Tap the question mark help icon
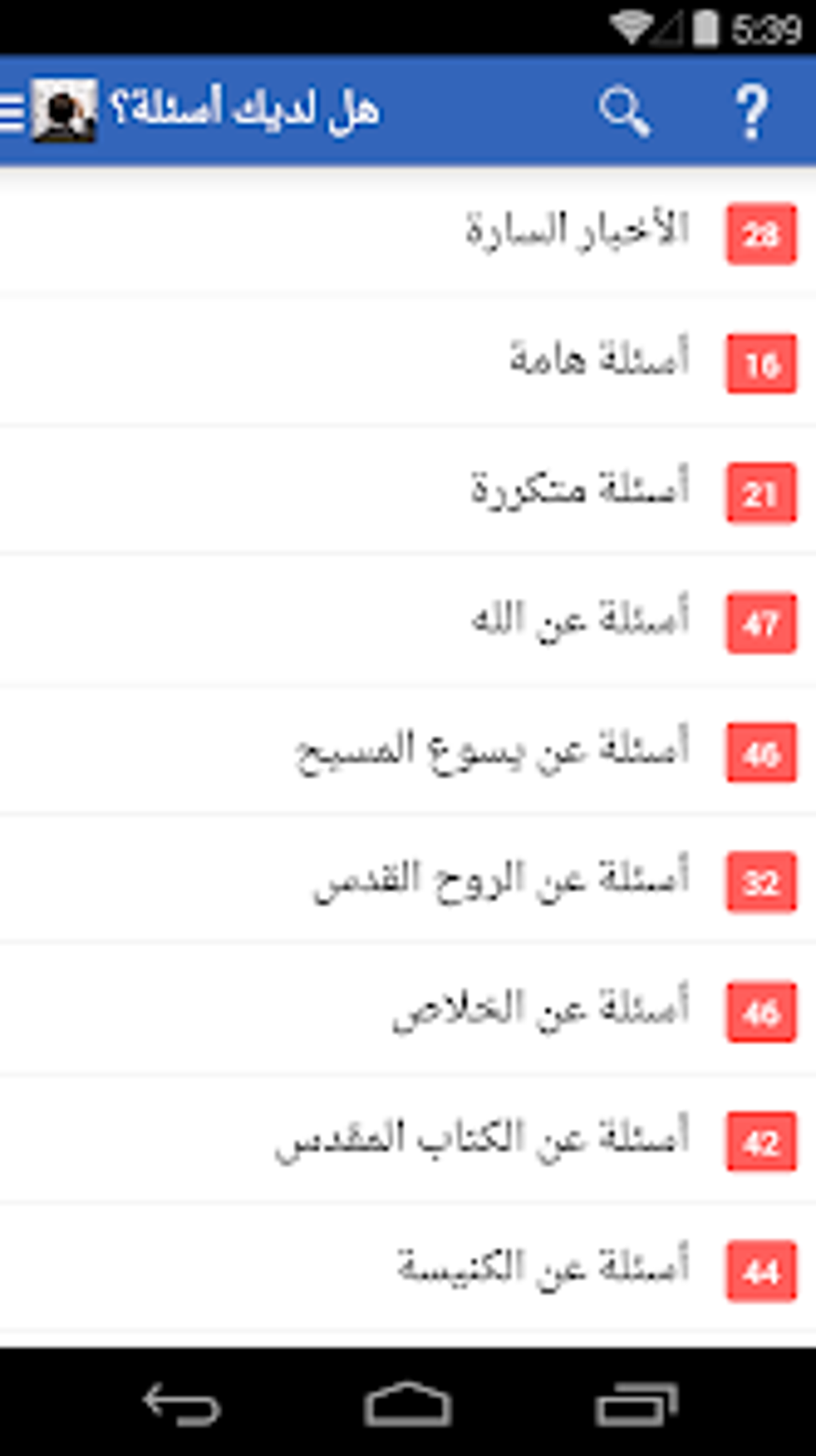Viewport: 816px width, 1456px height. click(752, 112)
